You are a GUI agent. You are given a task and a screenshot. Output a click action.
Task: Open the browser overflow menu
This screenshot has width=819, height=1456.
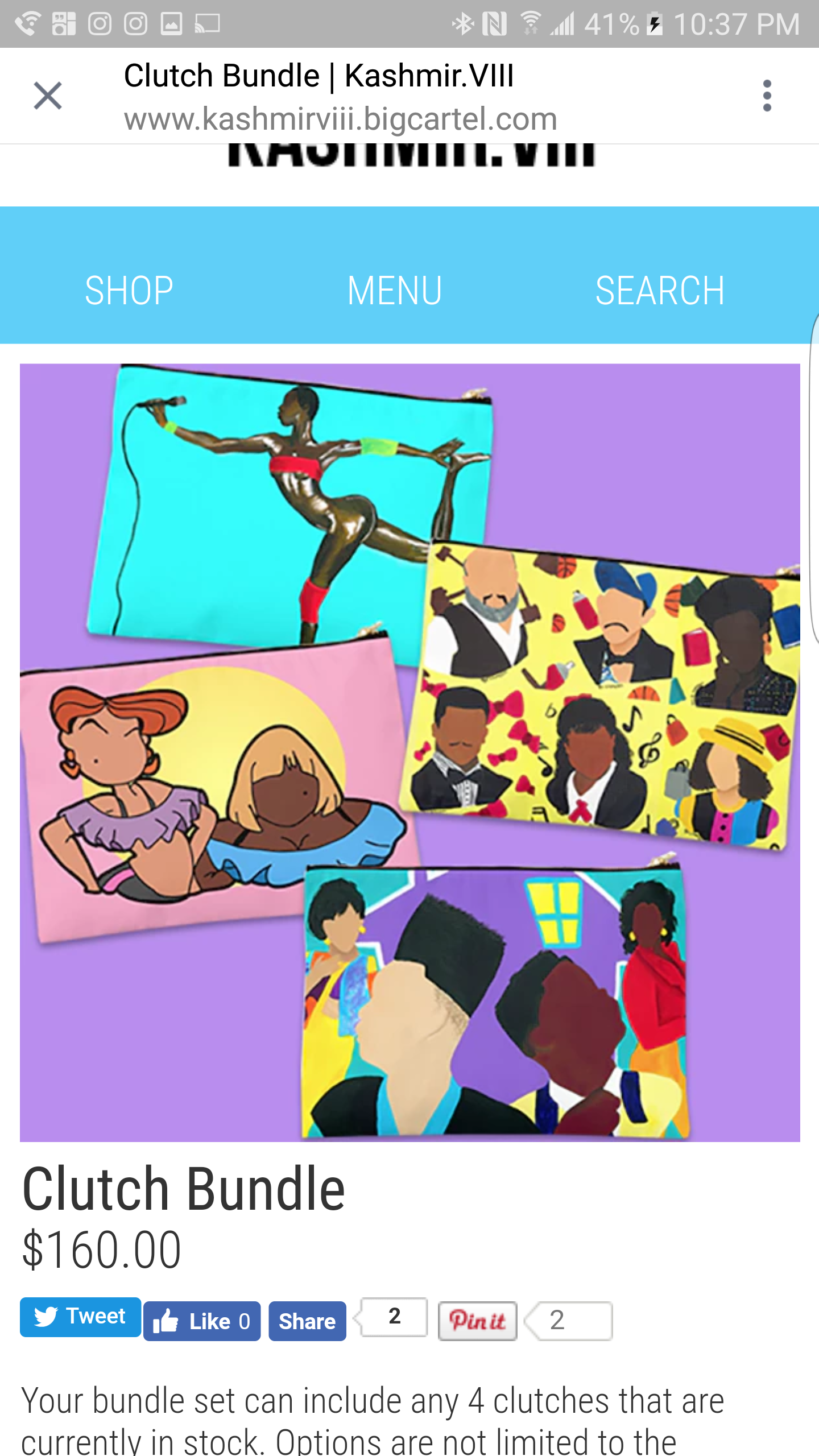[x=767, y=96]
